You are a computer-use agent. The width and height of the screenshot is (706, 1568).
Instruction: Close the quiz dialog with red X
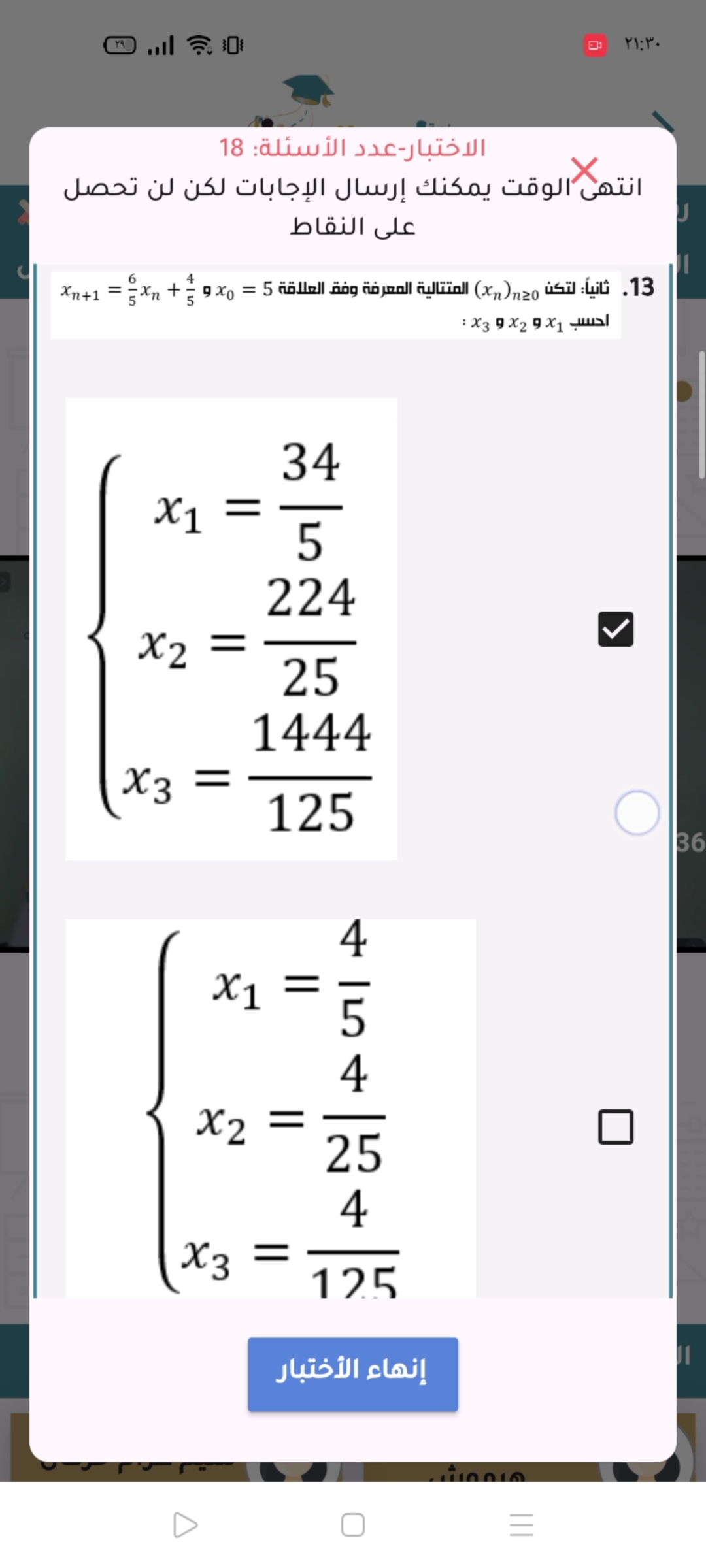(x=584, y=171)
